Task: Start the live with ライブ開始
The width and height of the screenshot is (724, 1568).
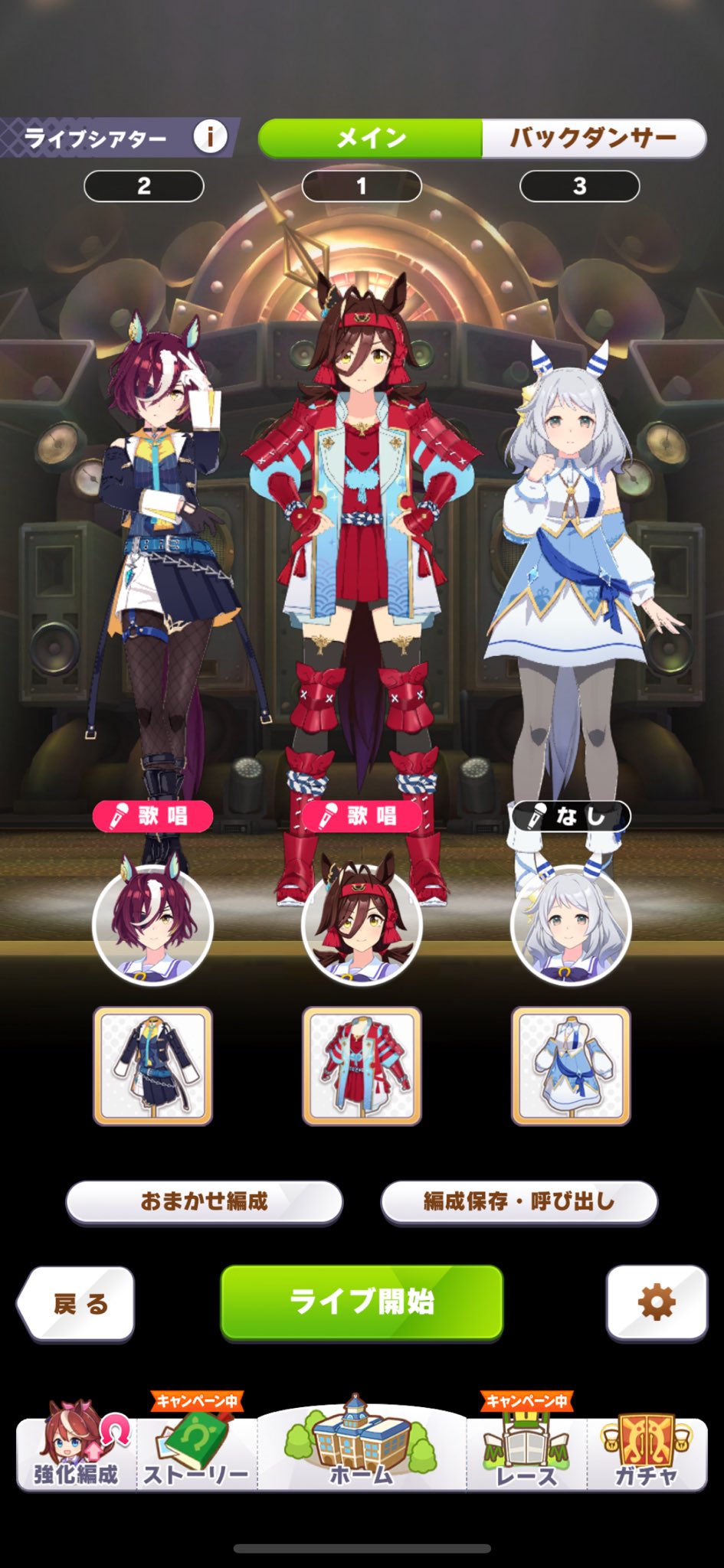Action: tap(362, 1302)
